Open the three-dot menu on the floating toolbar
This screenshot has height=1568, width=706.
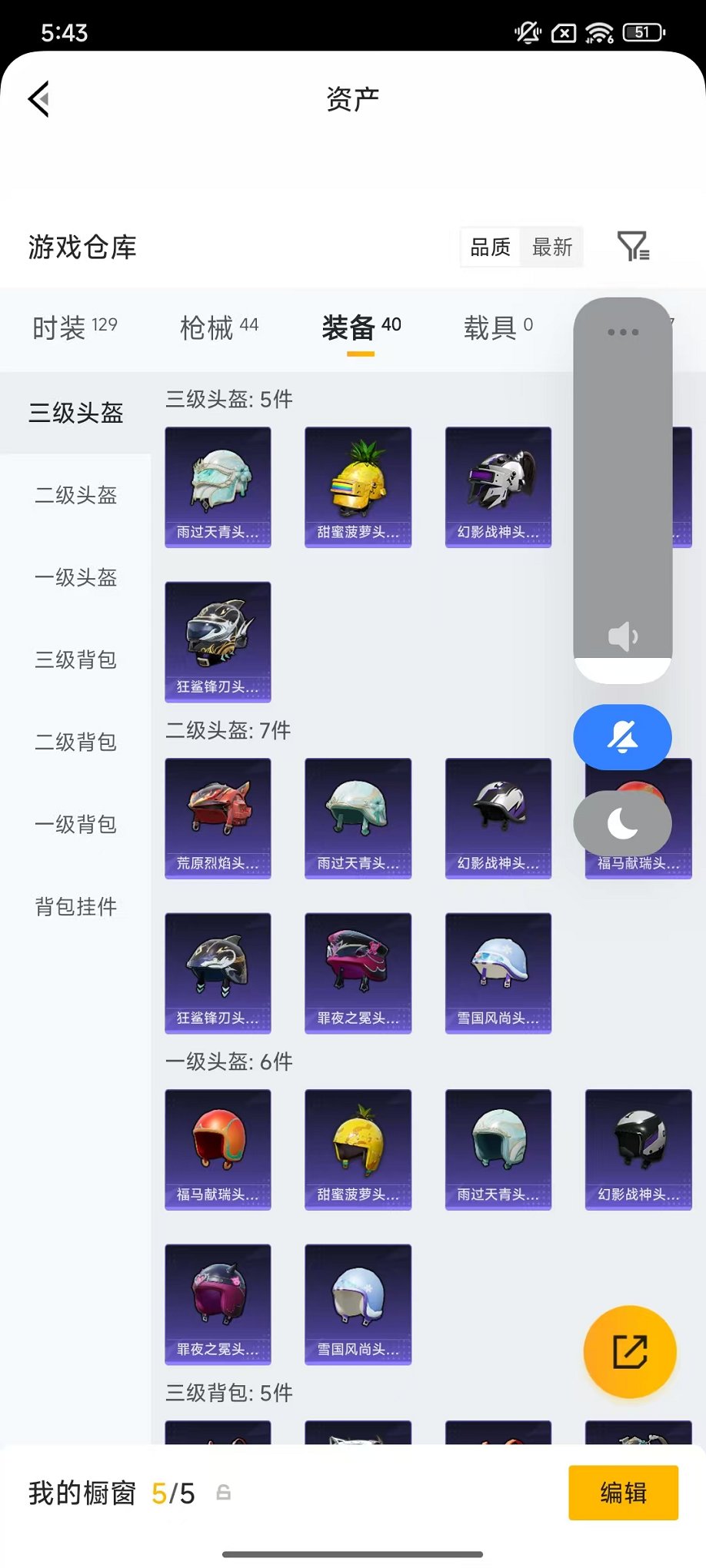[622, 331]
